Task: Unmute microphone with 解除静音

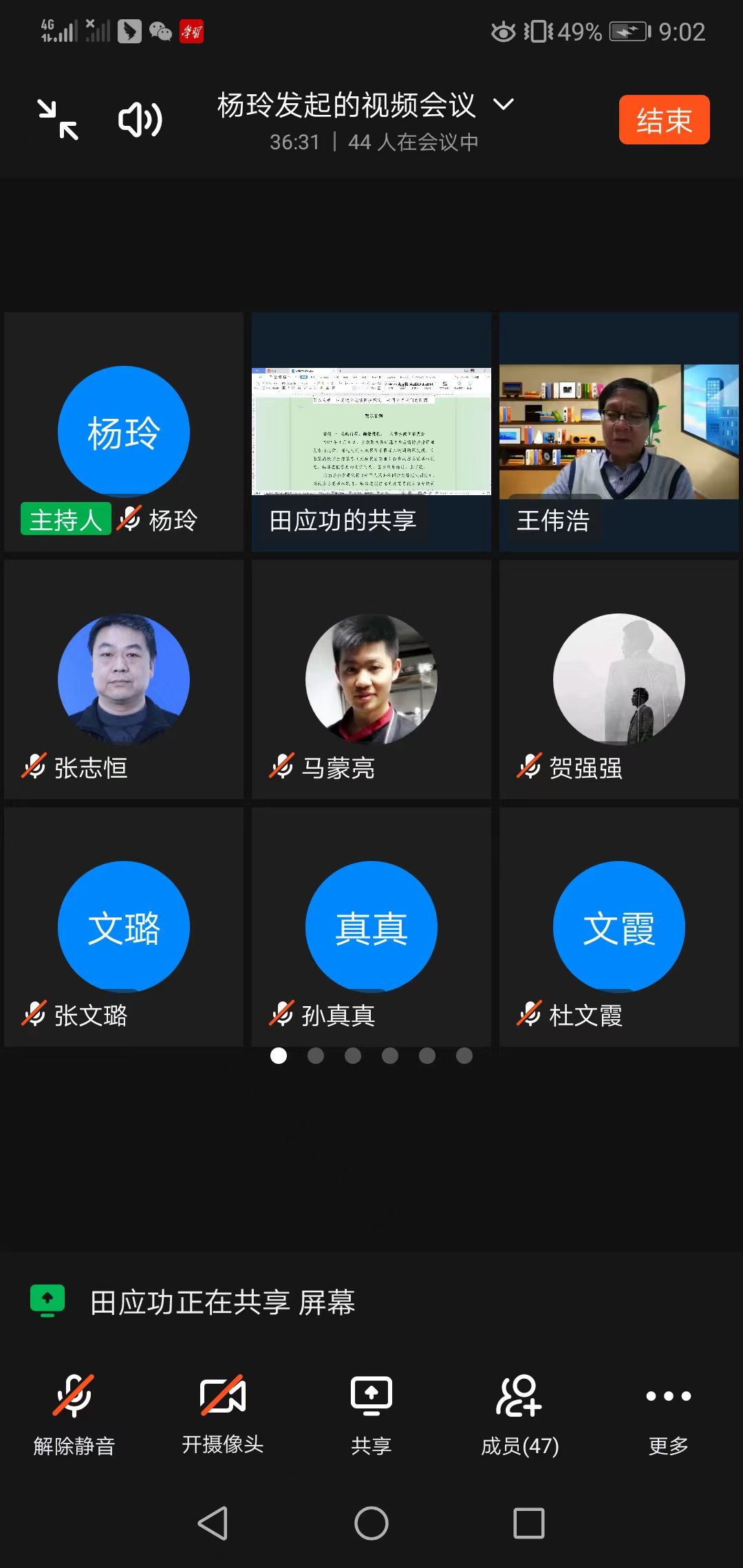Action: (74, 1414)
